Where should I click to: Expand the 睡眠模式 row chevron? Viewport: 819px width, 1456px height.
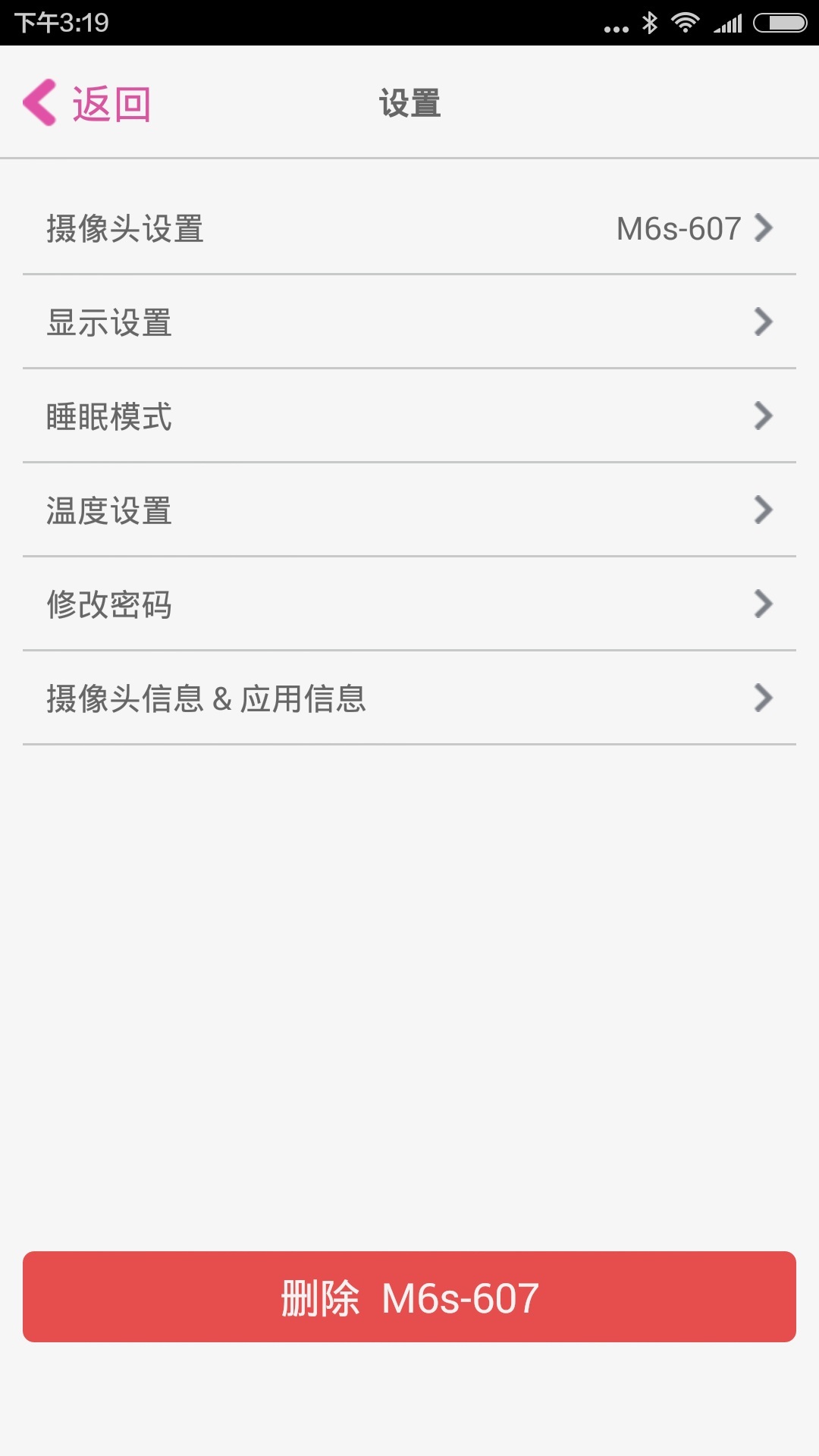[x=764, y=416]
